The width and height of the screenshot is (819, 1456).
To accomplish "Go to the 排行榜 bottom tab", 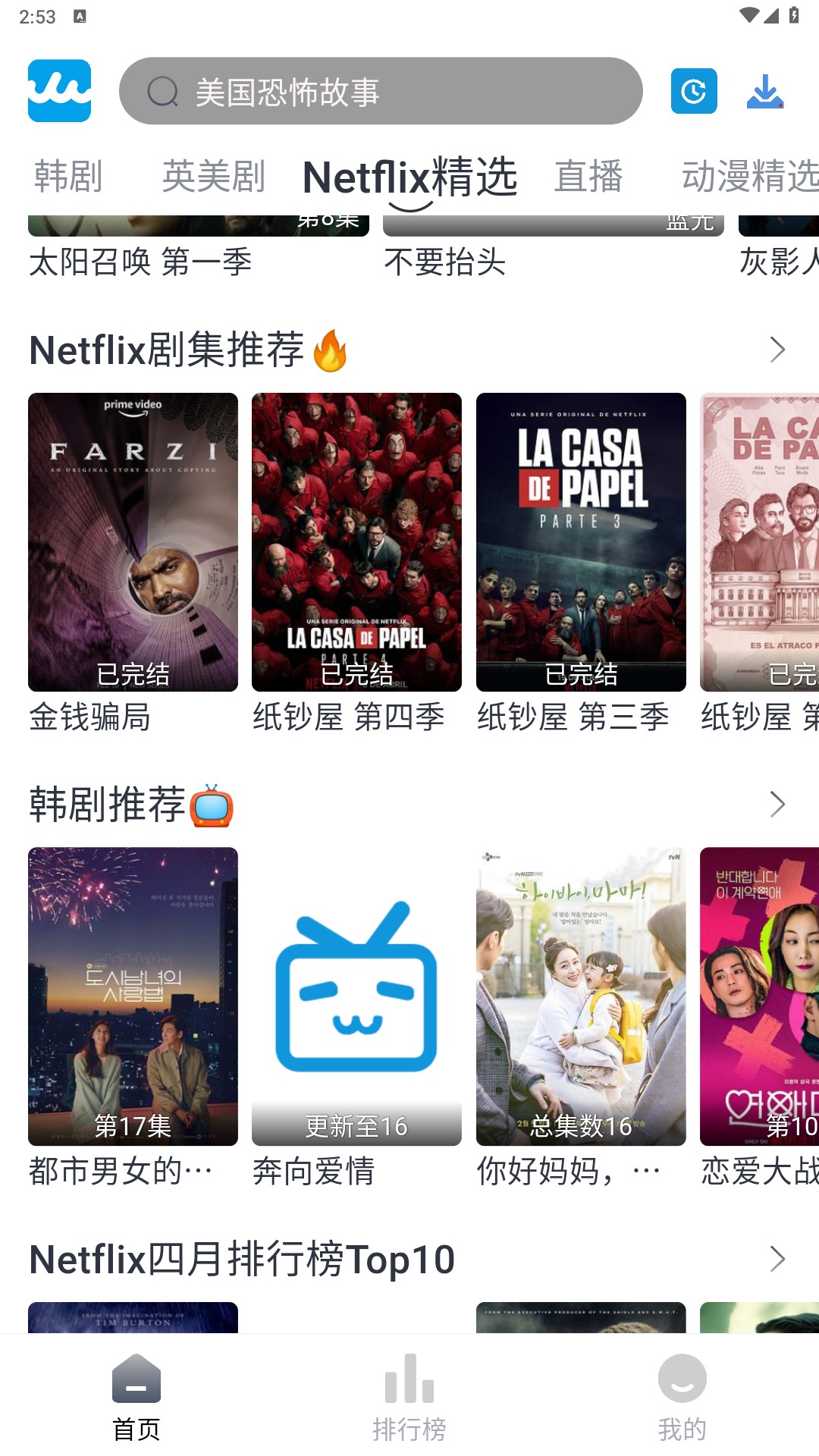I will click(409, 1397).
